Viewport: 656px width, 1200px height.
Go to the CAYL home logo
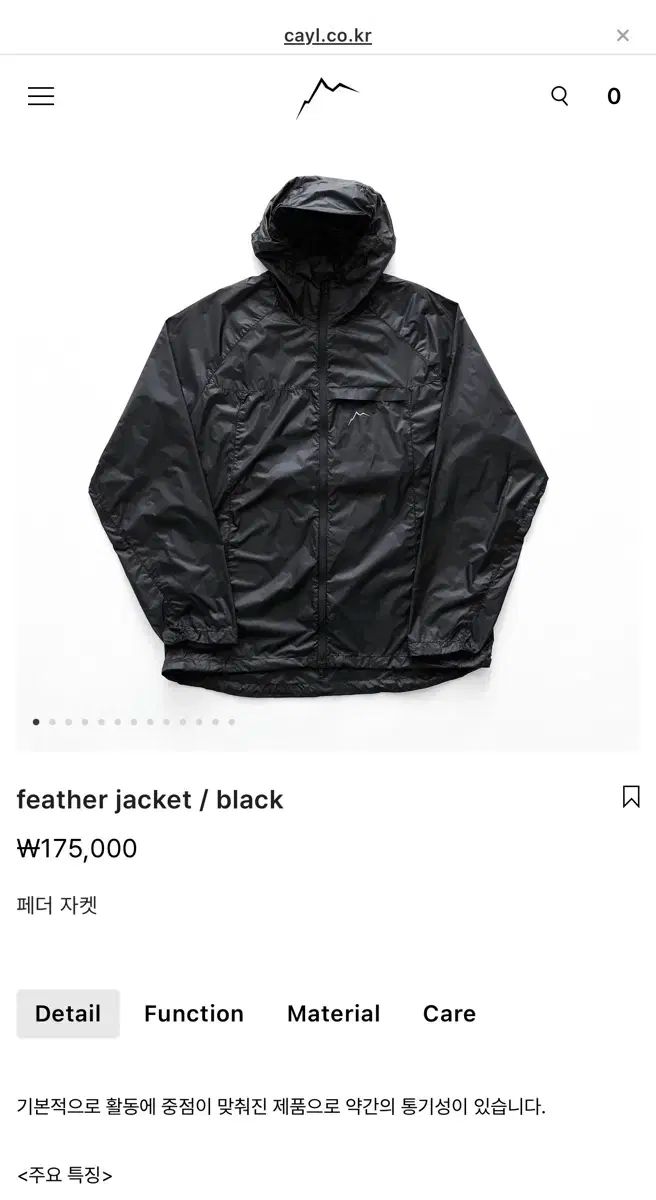pyautogui.click(x=327, y=97)
